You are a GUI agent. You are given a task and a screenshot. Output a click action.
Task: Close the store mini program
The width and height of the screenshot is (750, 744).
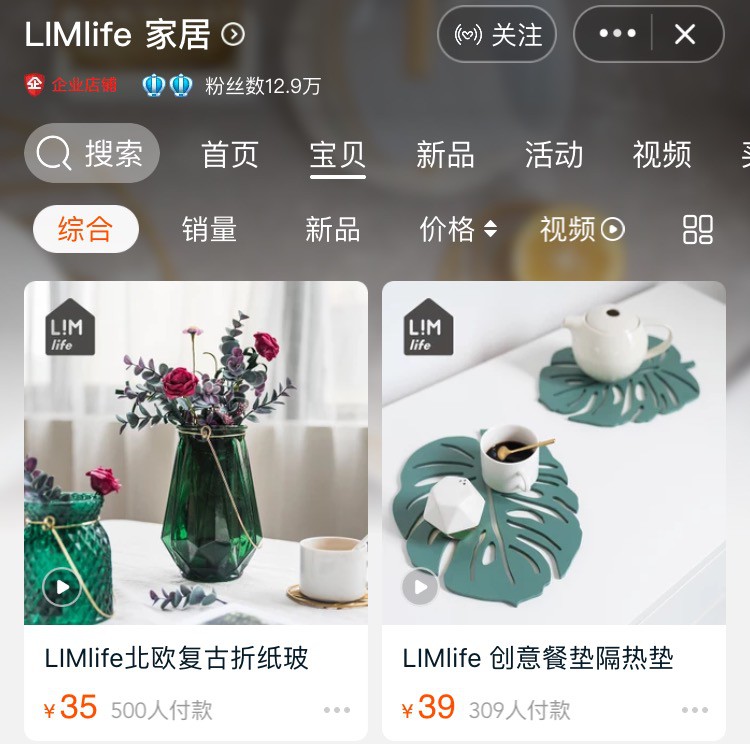point(685,35)
